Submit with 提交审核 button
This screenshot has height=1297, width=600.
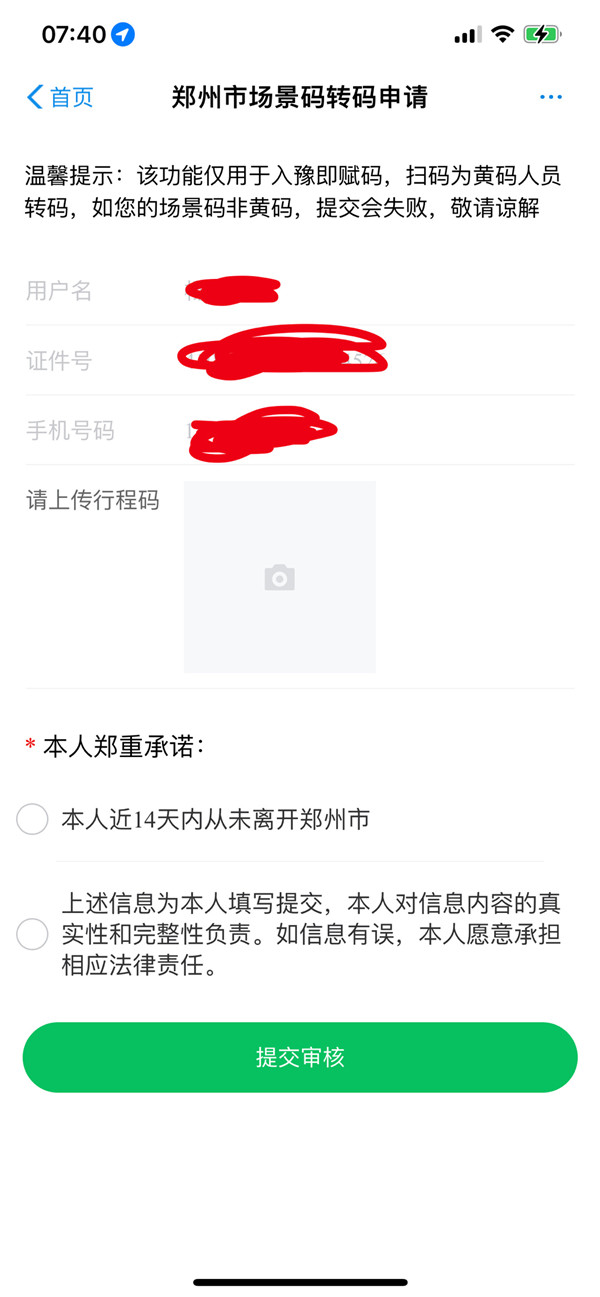point(300,1057)
